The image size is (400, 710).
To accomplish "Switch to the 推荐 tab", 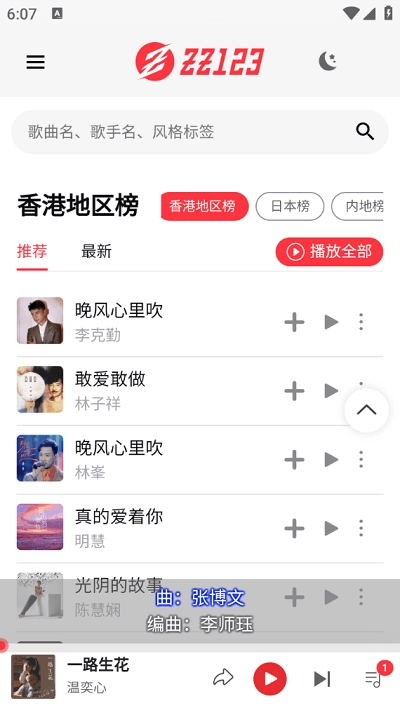I will click(x=32, y=251).
